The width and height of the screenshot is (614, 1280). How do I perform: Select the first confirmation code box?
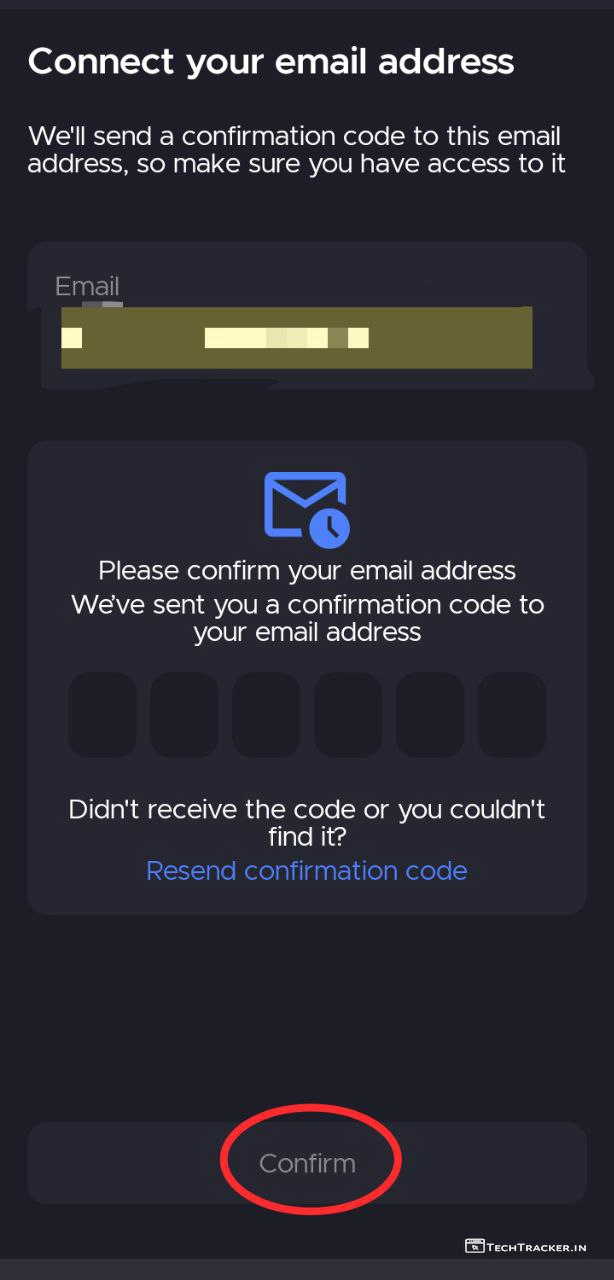102,714
